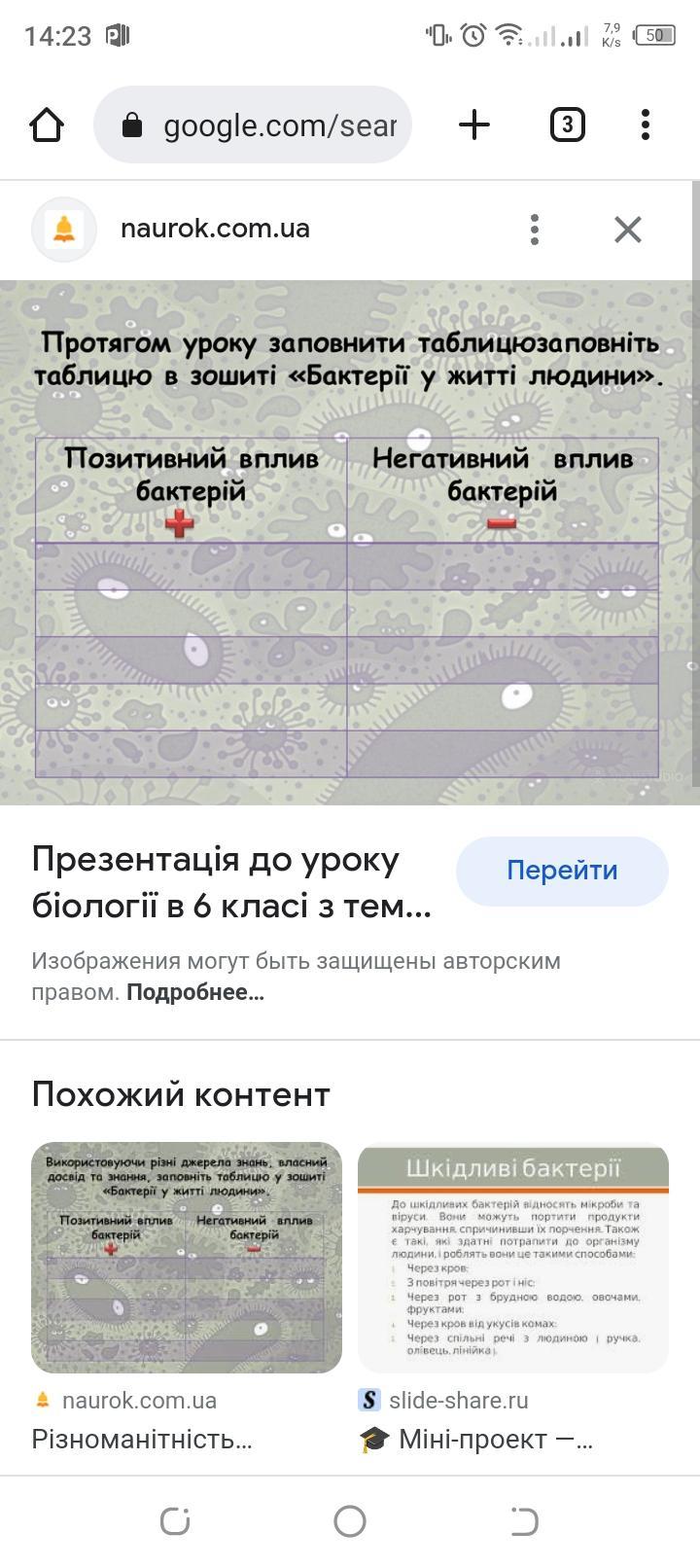The width and height of the screenshot is (700, 1568).
Task: Close the image preview
Action: coord(628,230)
